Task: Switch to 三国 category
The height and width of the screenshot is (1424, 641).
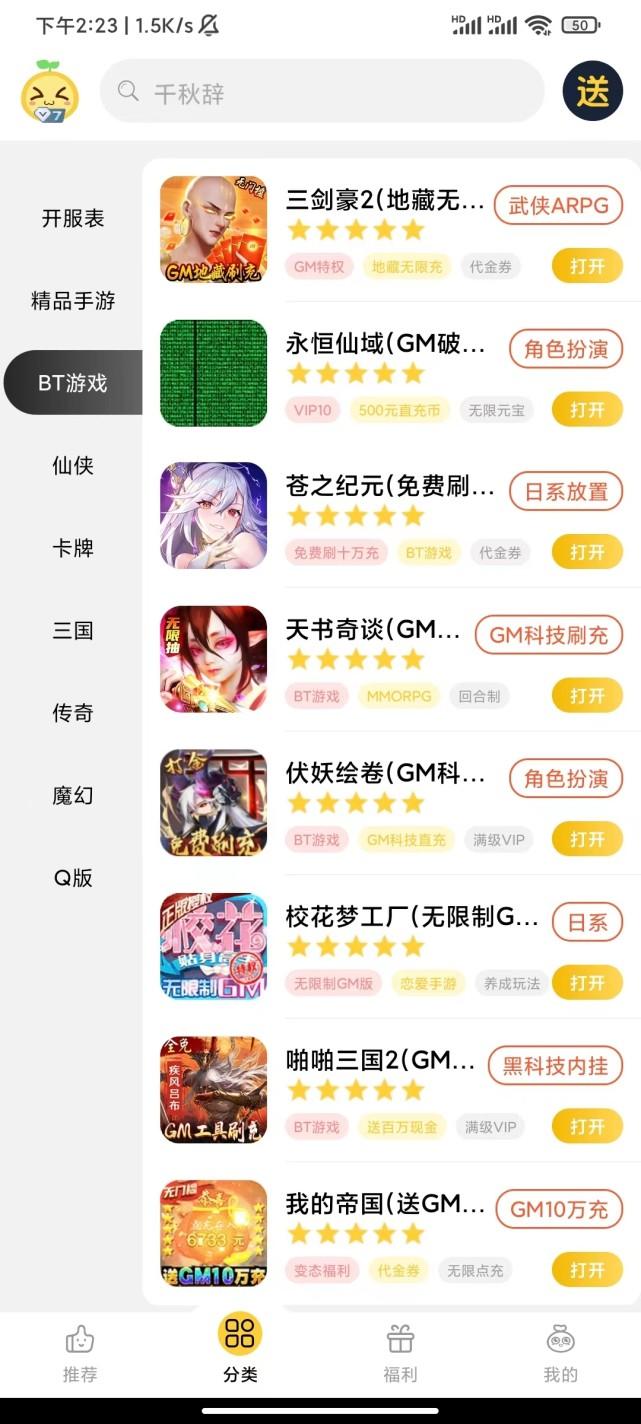Action: pyautogui.click(x=73, y=630)
